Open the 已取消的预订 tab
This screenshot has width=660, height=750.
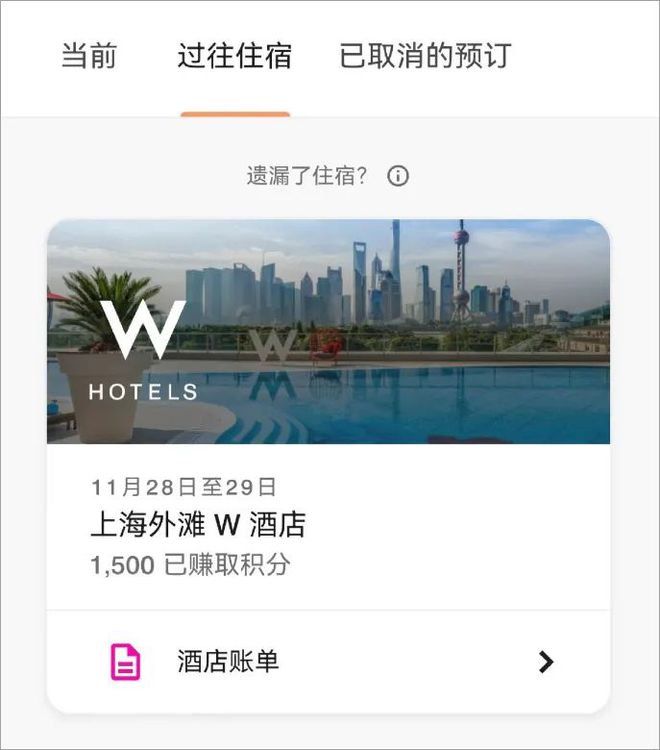tap(425, 57)
